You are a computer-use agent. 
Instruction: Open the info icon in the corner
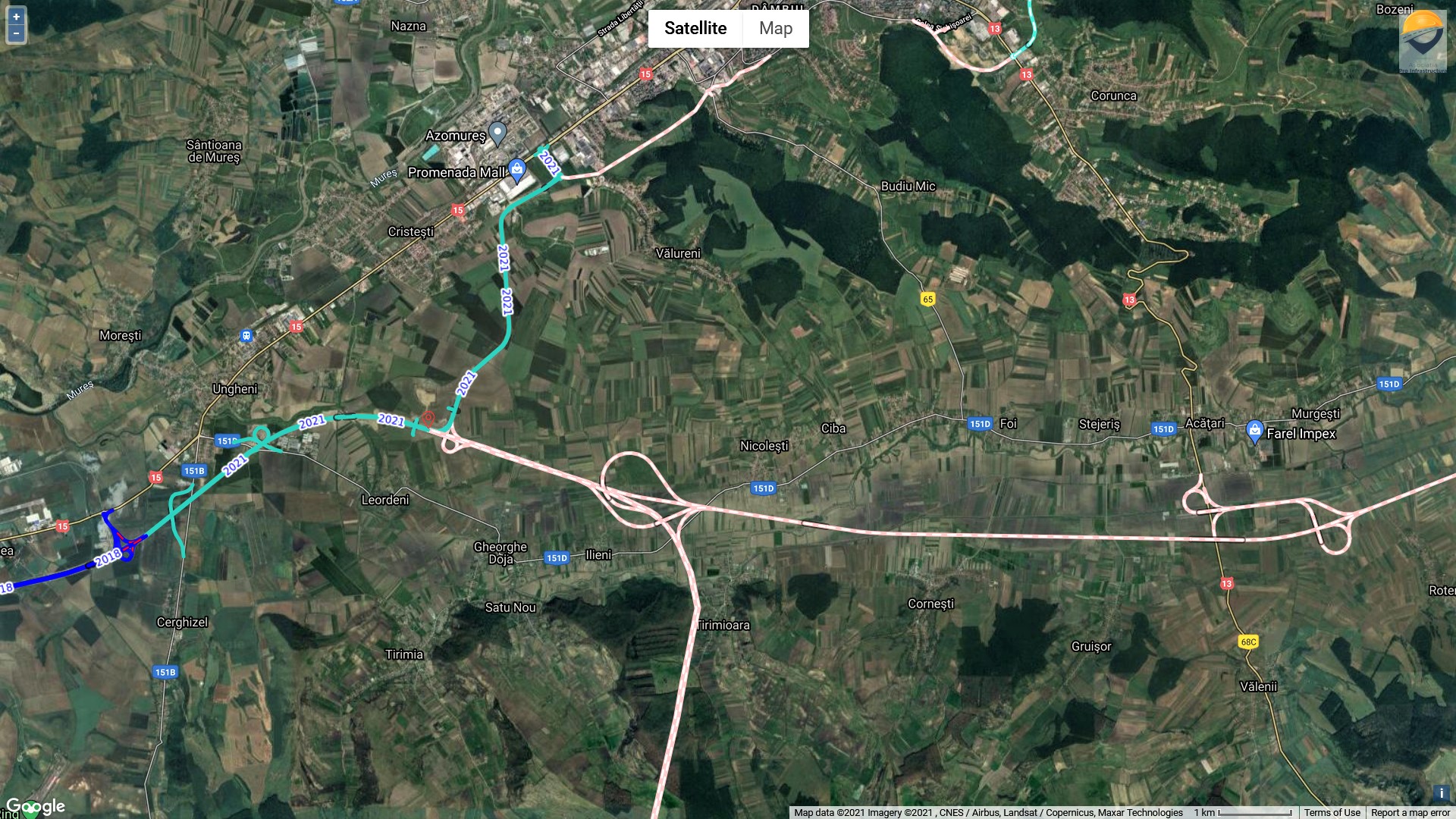pos(1441,792)
